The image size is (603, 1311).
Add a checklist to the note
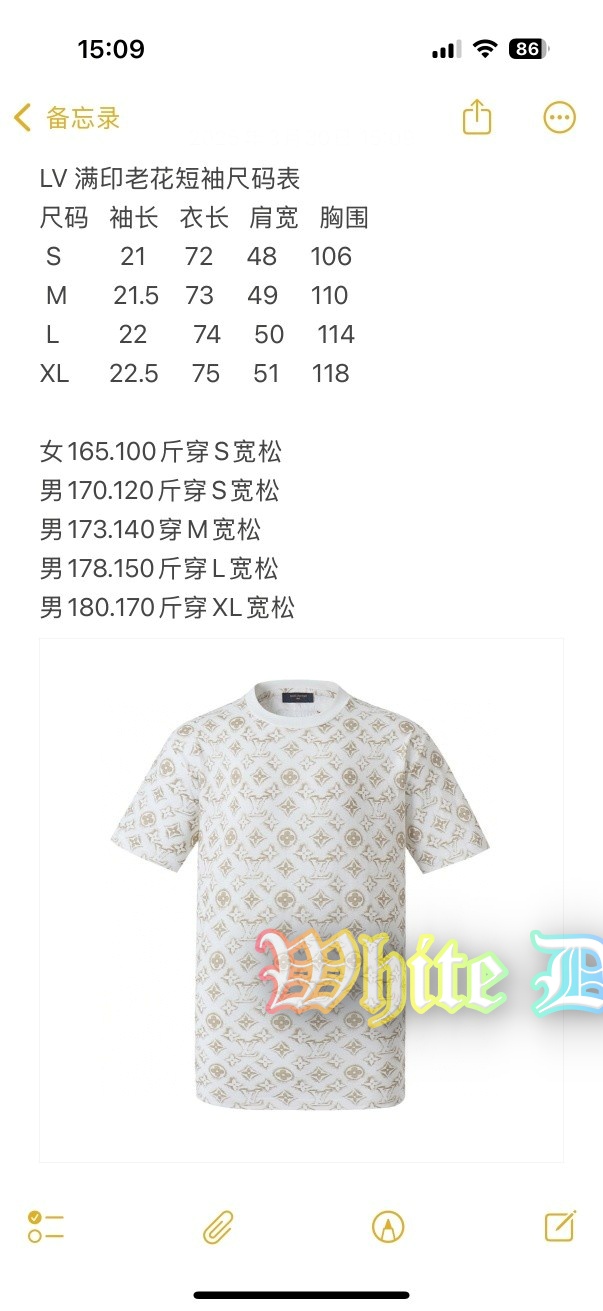46,1227
